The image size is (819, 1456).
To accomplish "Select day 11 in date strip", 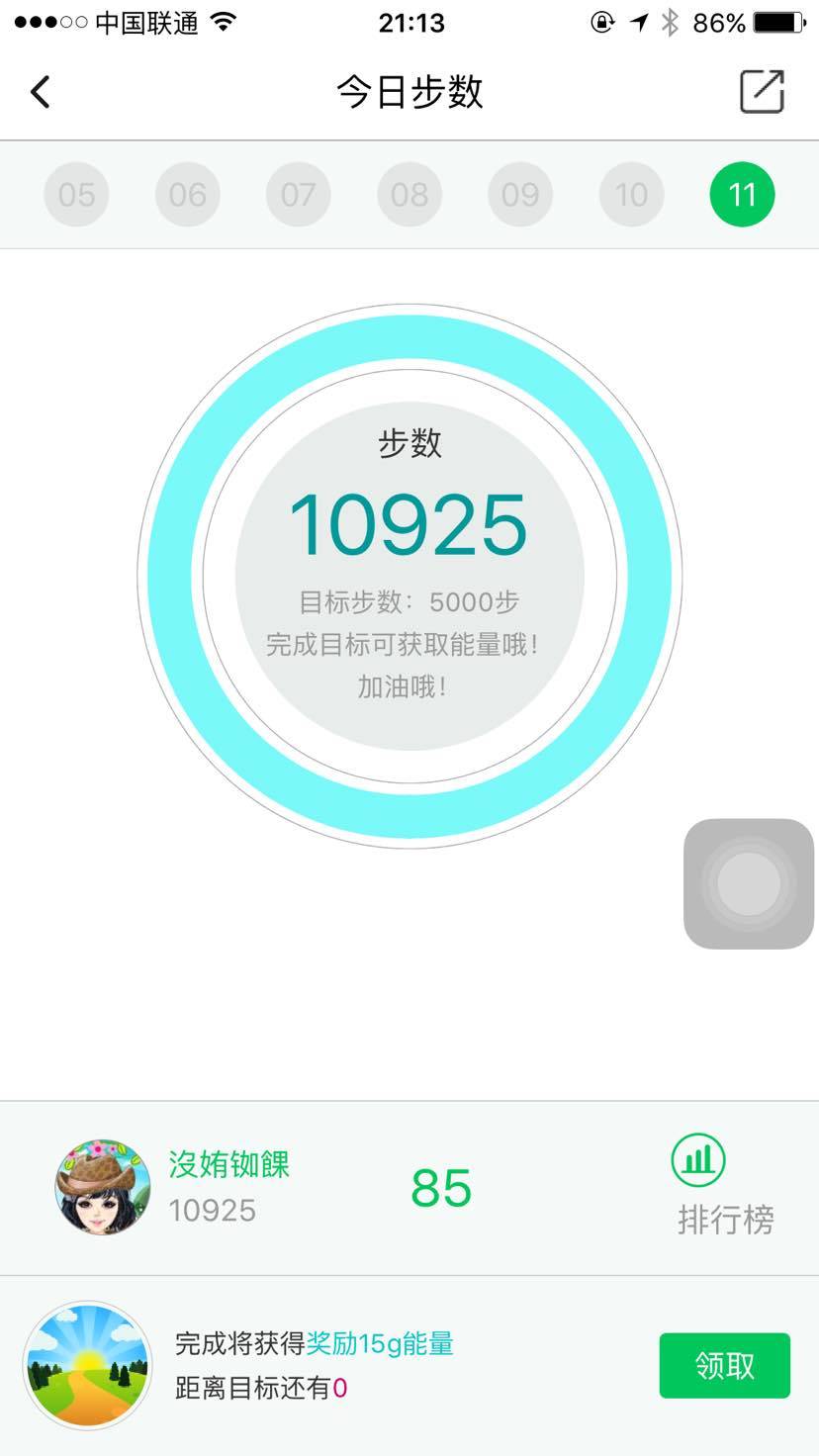I will coord(742,195).
